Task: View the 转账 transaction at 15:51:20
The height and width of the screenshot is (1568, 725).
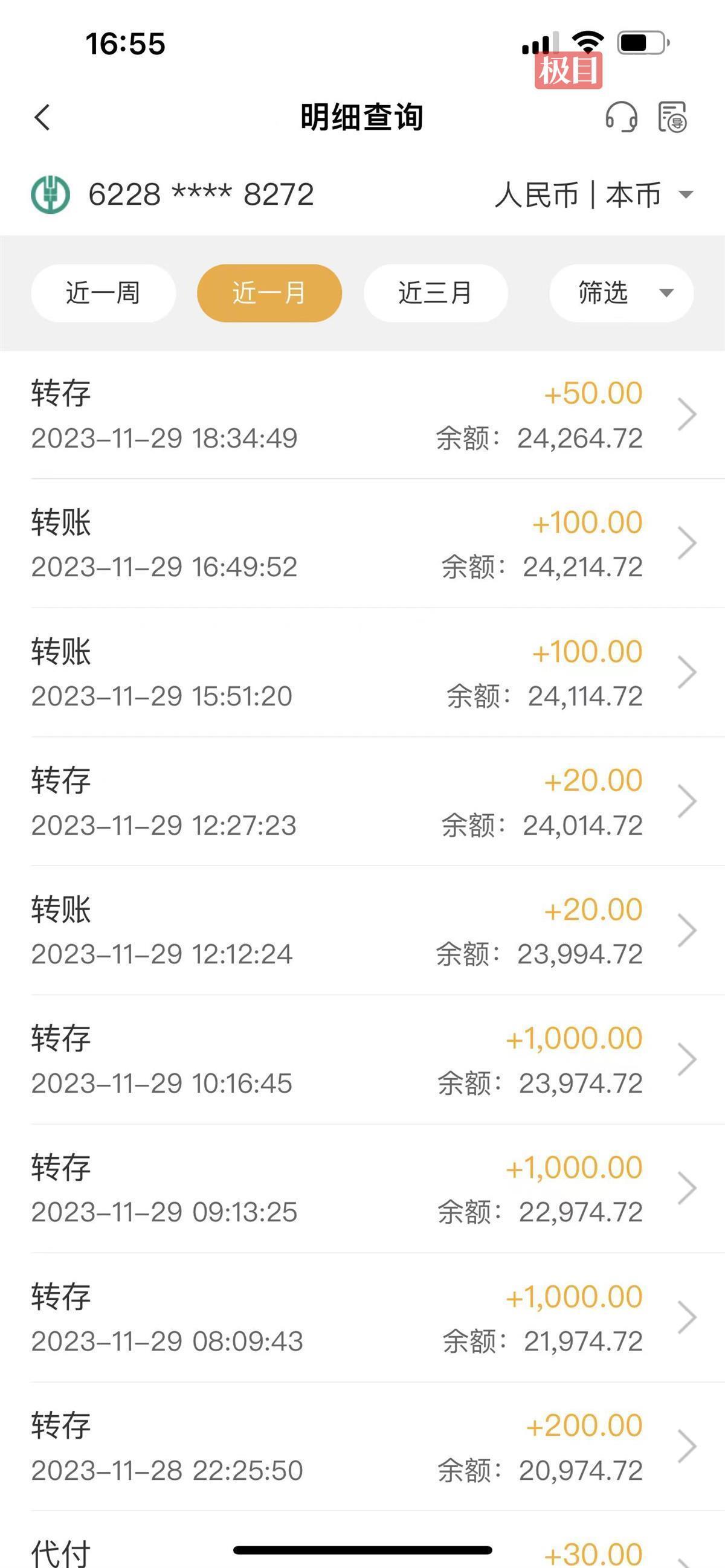Action: [x=363, y=673]
